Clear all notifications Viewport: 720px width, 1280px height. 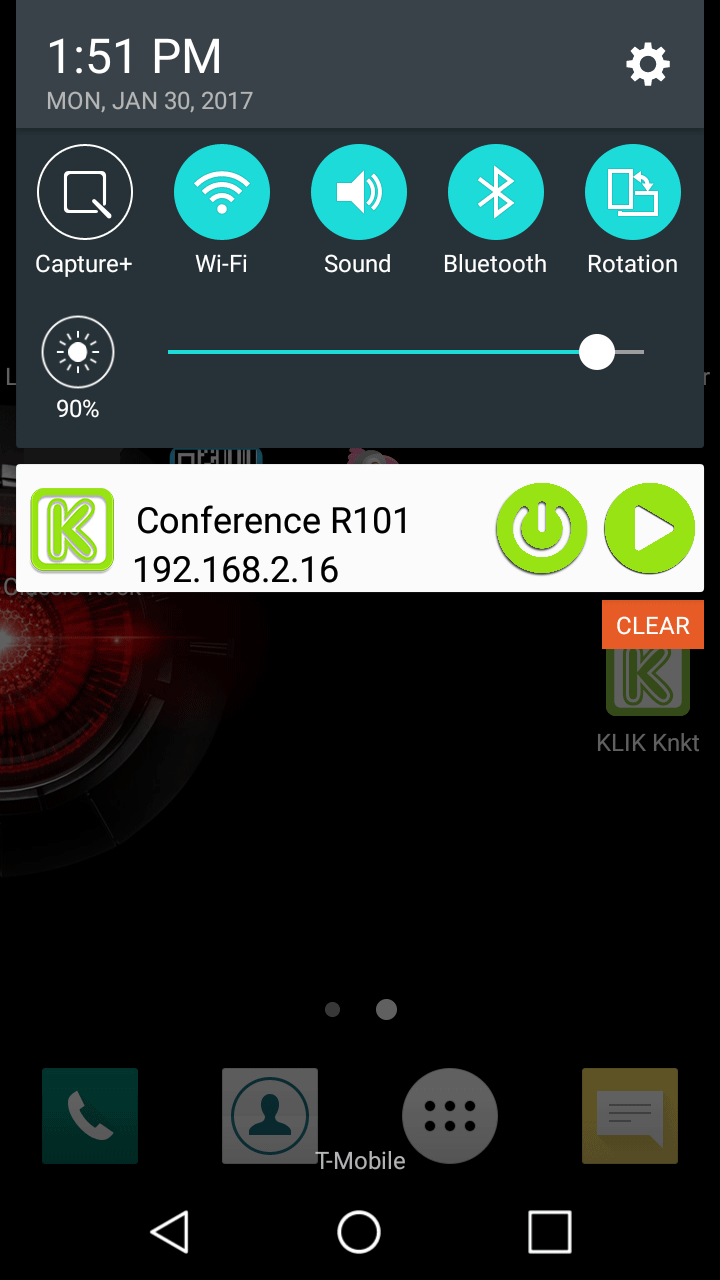click(653, 625)
